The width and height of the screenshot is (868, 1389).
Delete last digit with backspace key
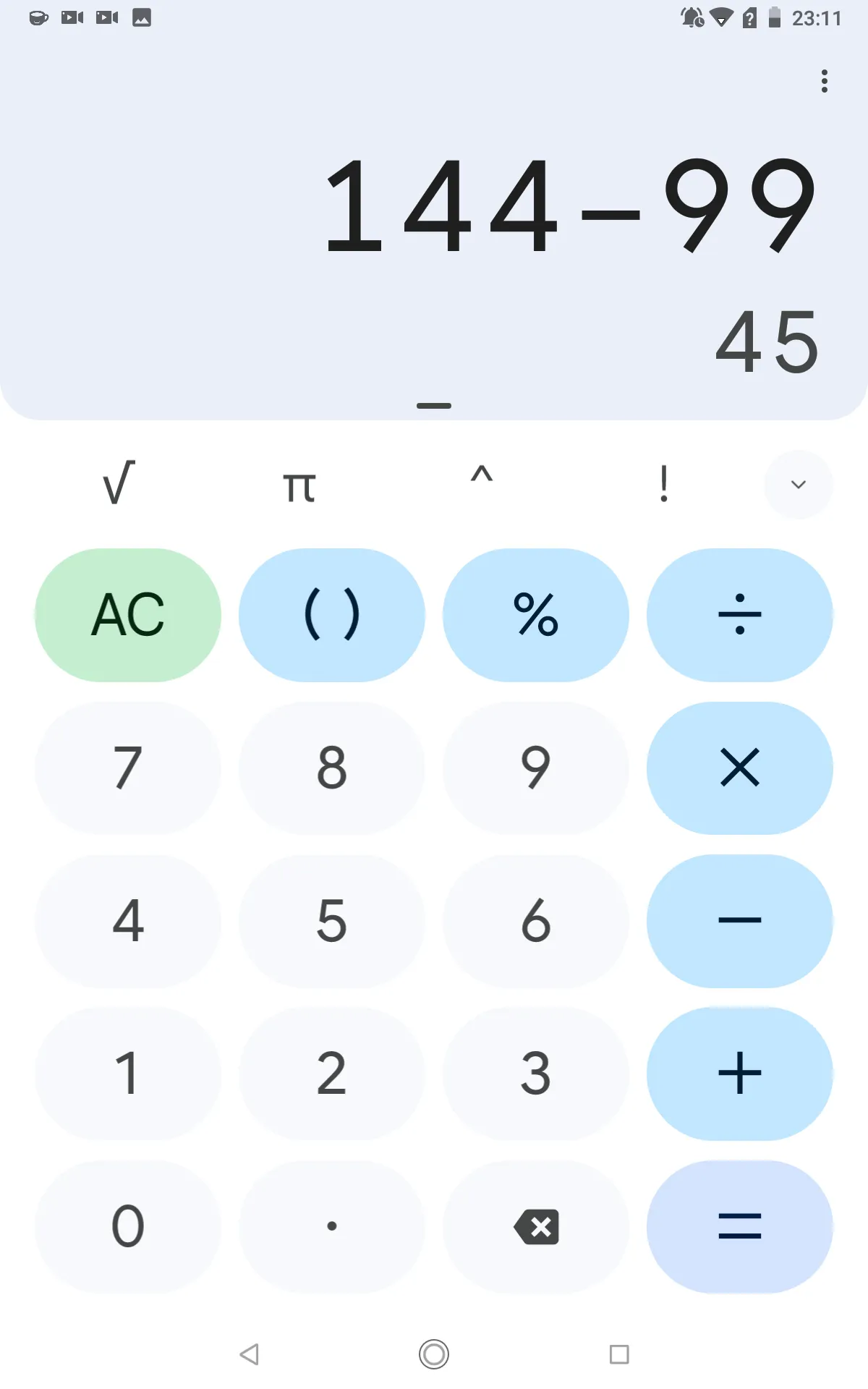click(x=536, y=1226)
